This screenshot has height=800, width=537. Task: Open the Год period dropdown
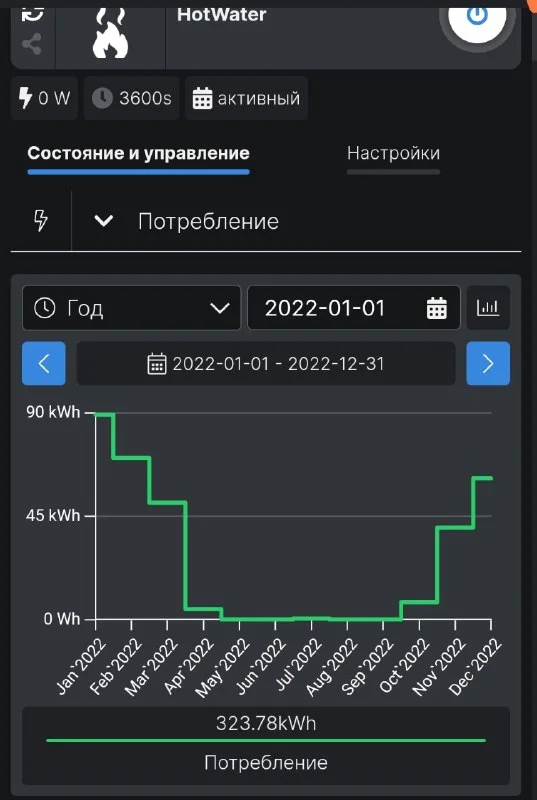tap(132, 308)
